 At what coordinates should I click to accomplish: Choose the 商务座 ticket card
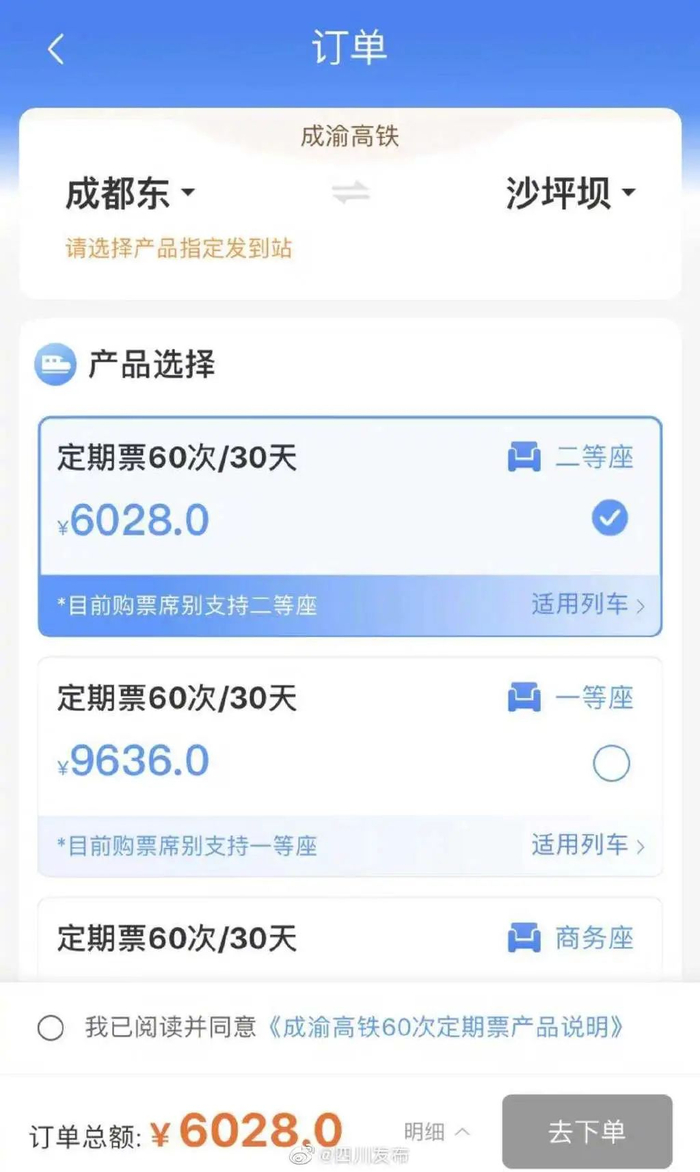350,938
